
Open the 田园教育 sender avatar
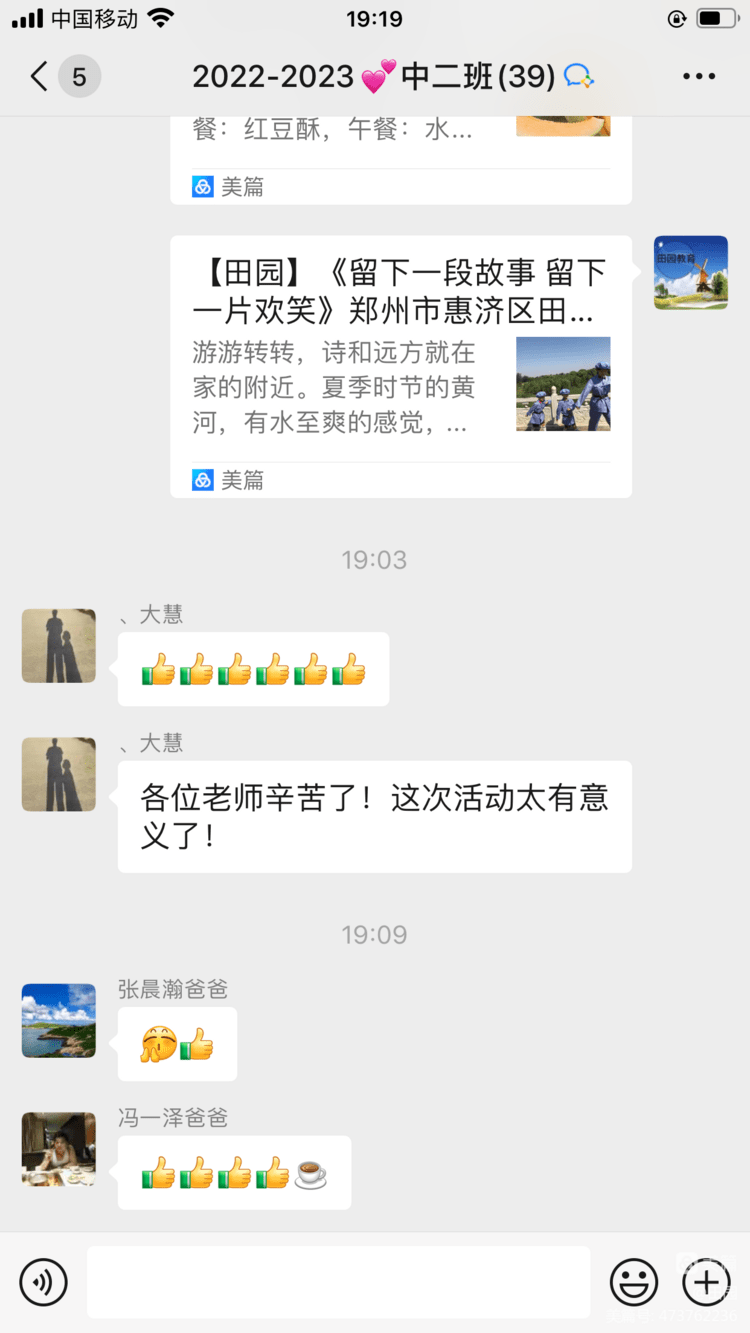point(690,272)
